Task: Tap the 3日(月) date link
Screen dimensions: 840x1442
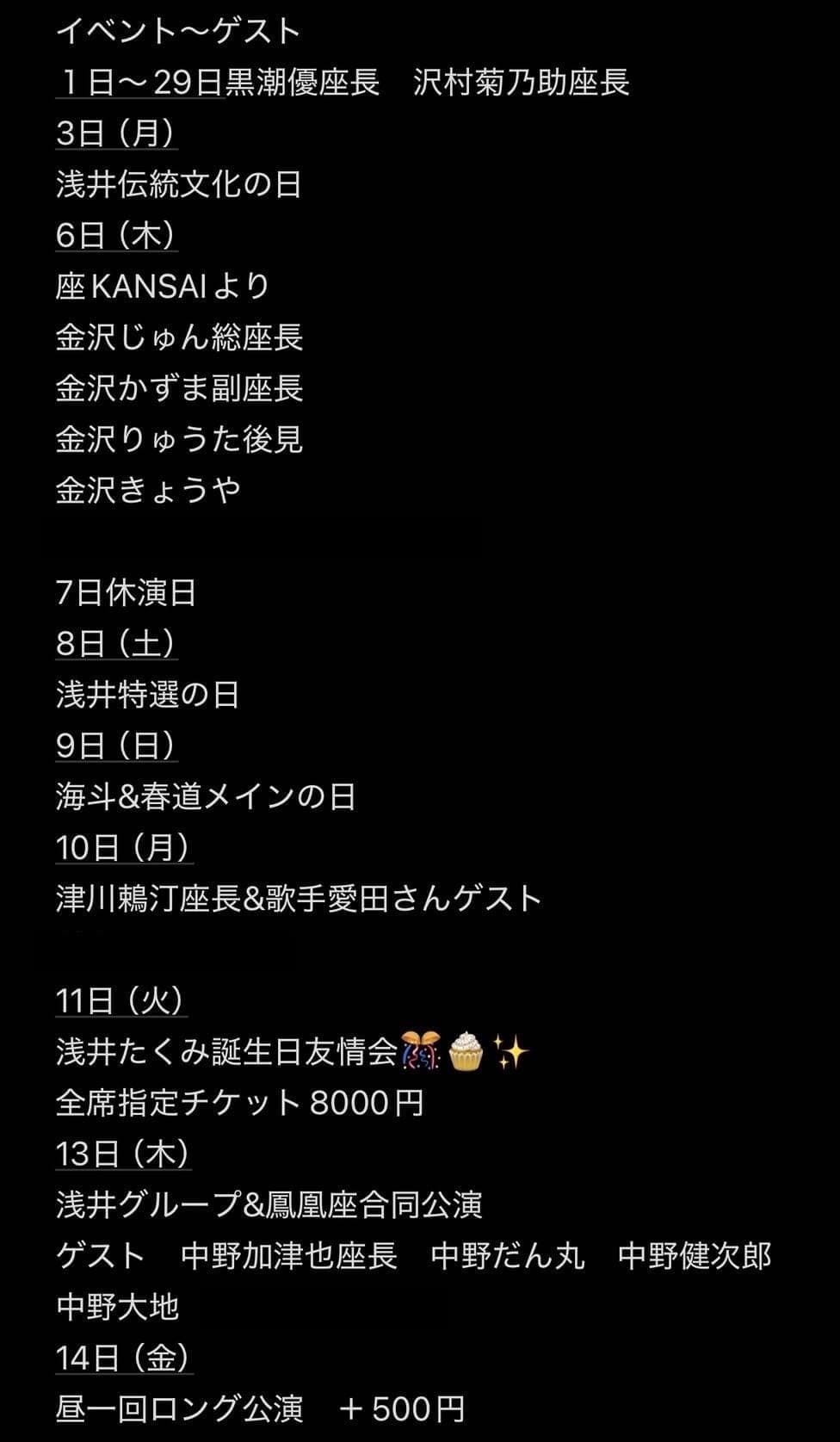Action: pyautogui.click(x=116, y=134)
